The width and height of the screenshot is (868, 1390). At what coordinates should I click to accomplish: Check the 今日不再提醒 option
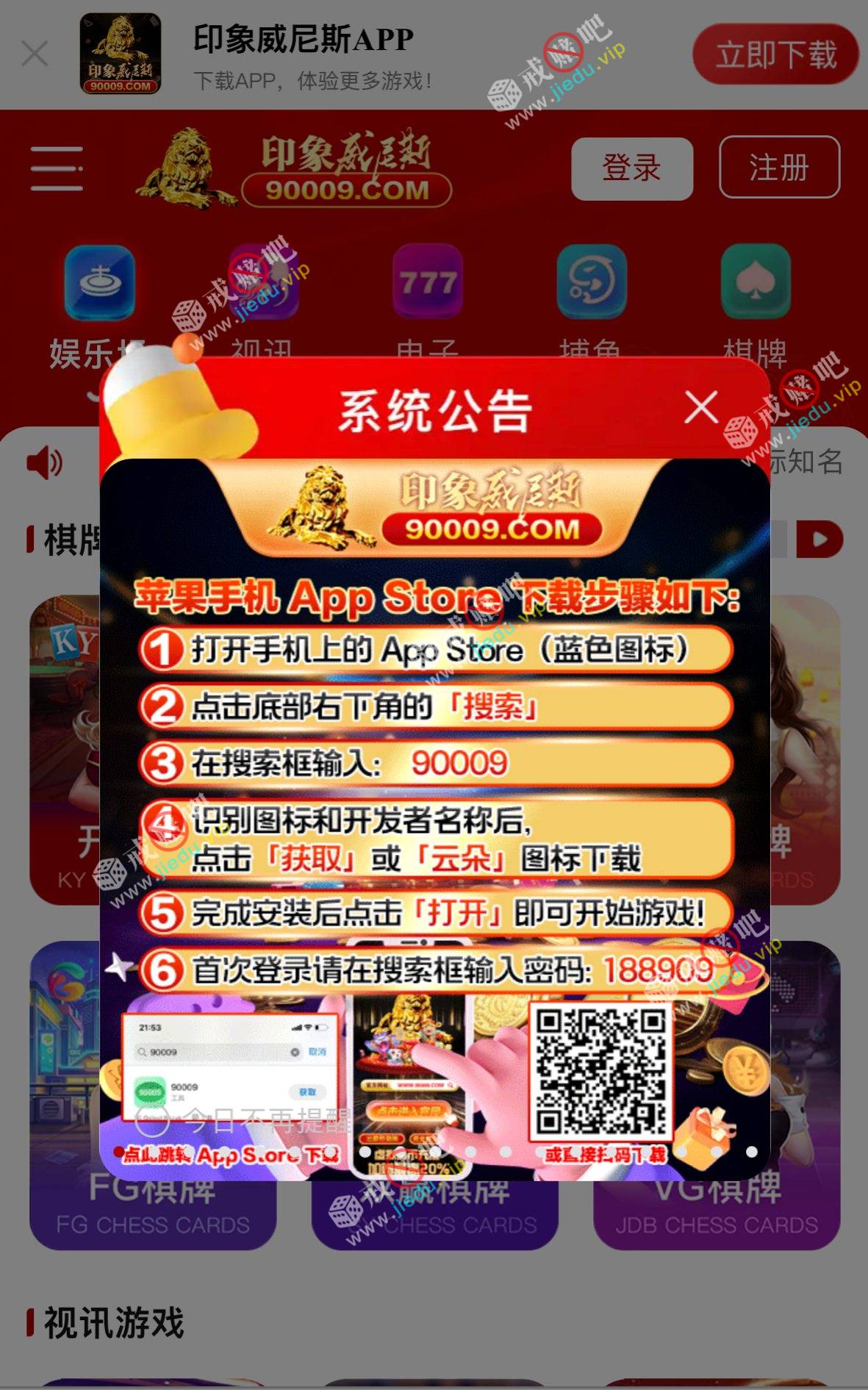[x=154, y=1120]
